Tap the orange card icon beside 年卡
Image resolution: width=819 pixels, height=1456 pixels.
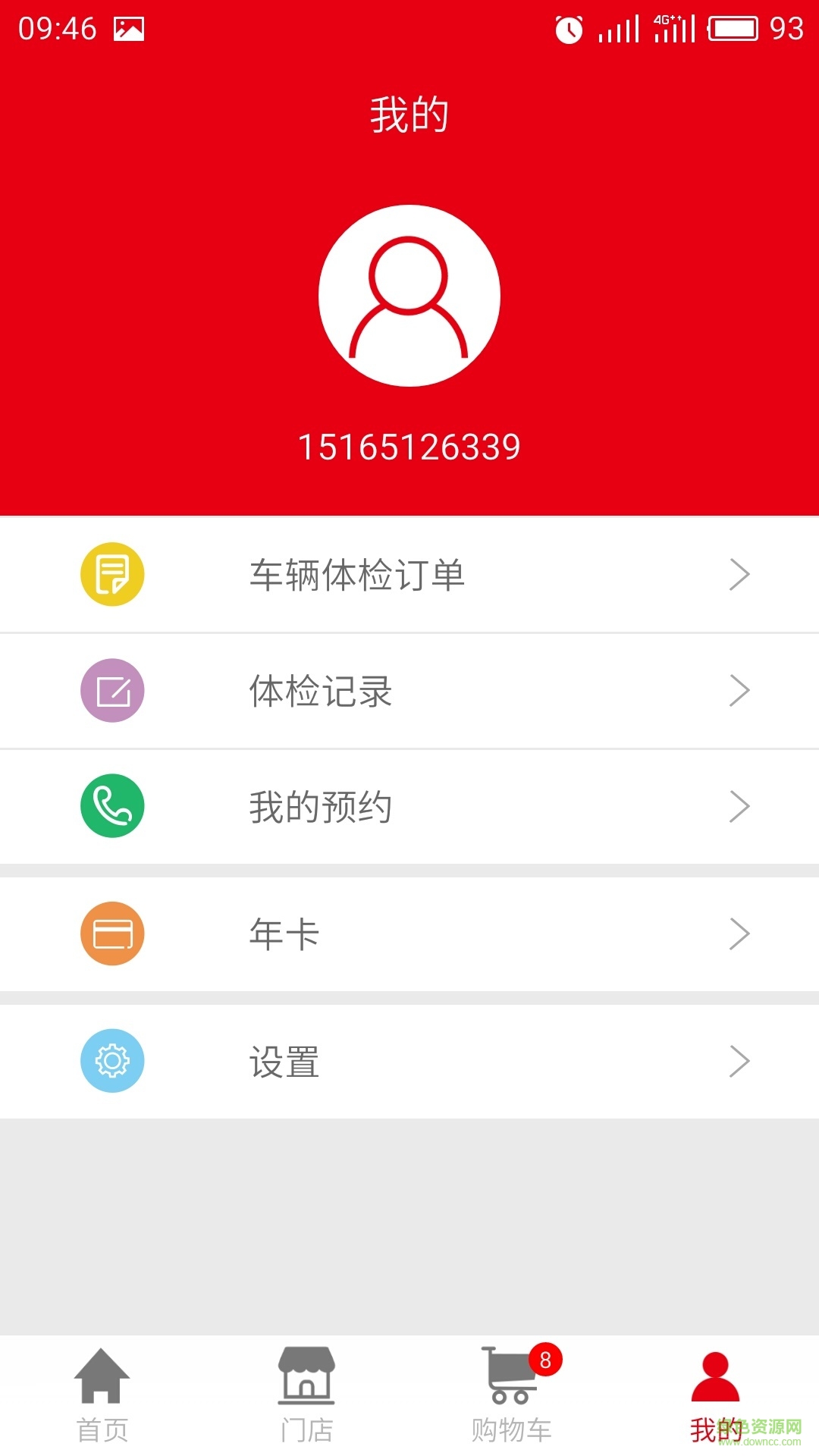(112, 934)
